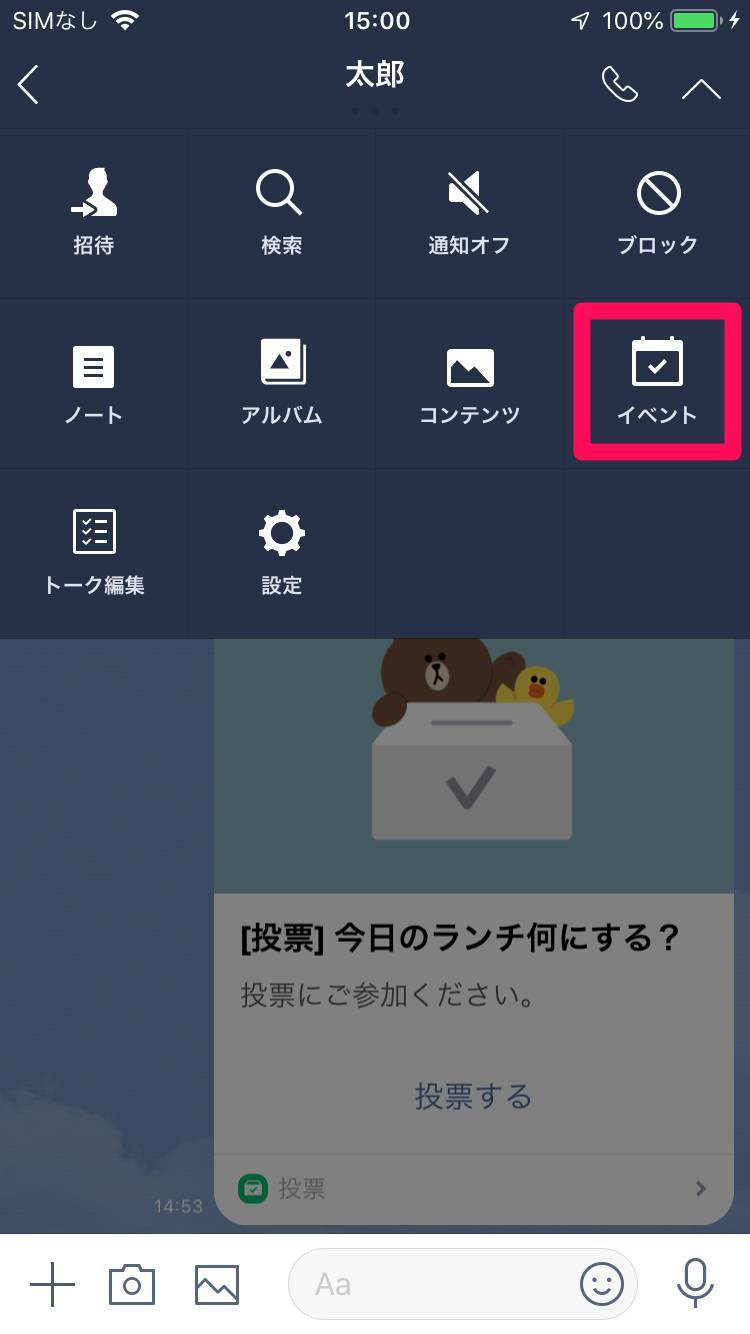Open the アルバム albums
The image size is (750, 1334).
point(281,384)
